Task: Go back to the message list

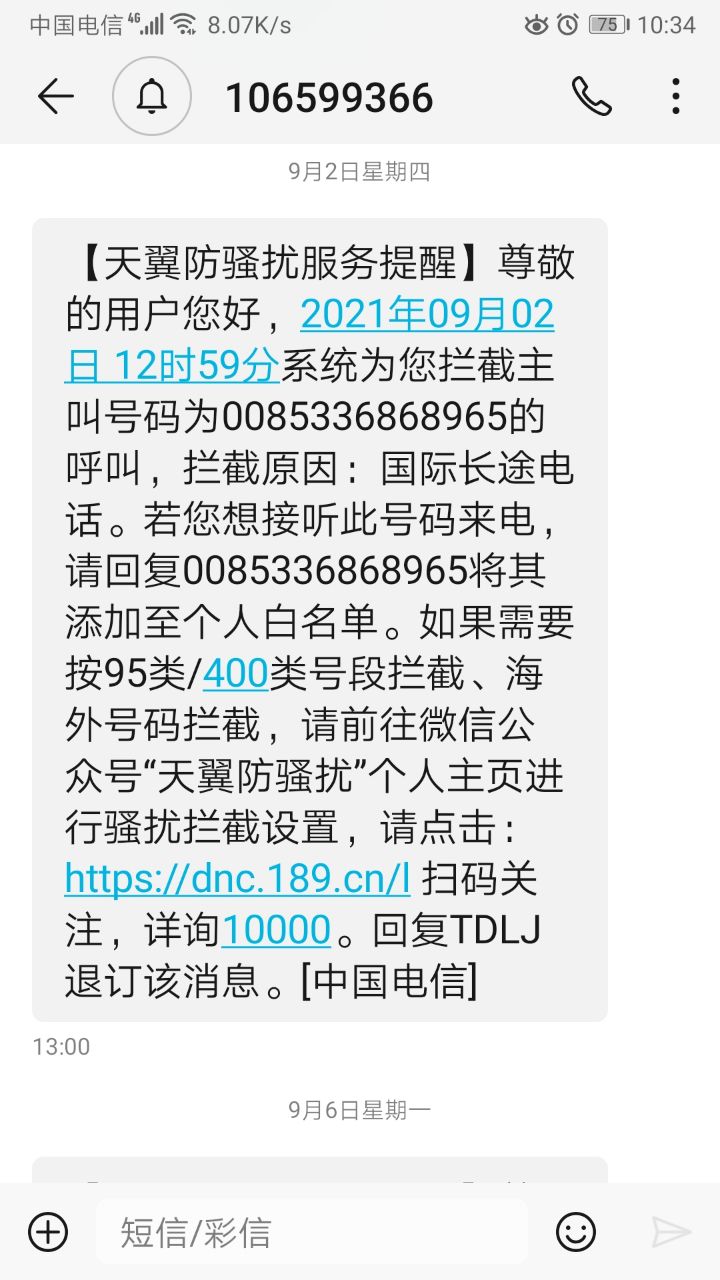Action: pyautogui.click(x=56, y=96)
